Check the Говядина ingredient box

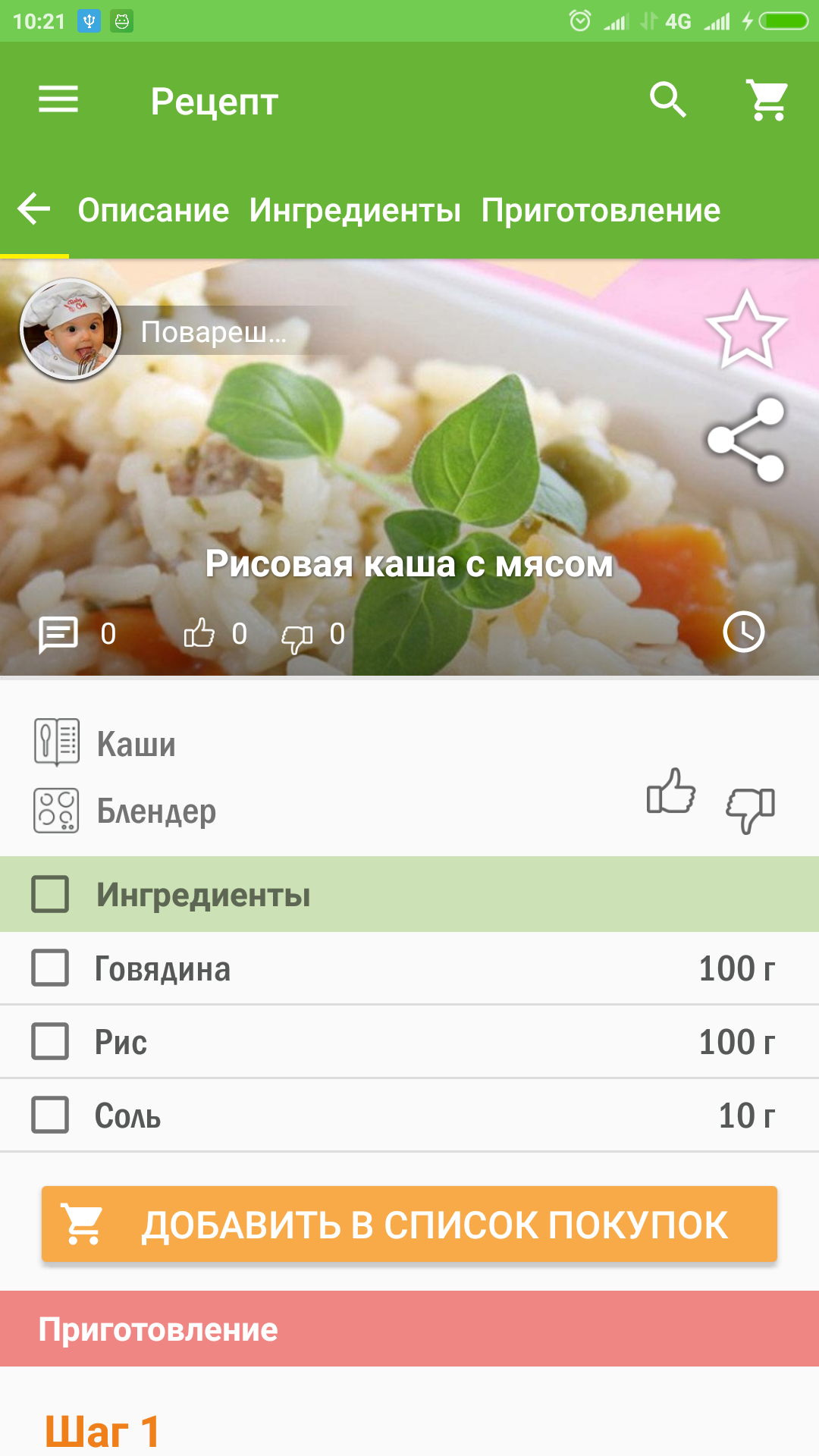coord(50,968)
